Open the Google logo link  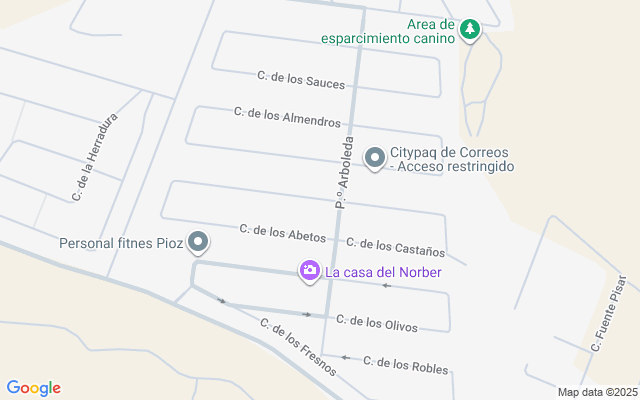(x=33, y=388)
